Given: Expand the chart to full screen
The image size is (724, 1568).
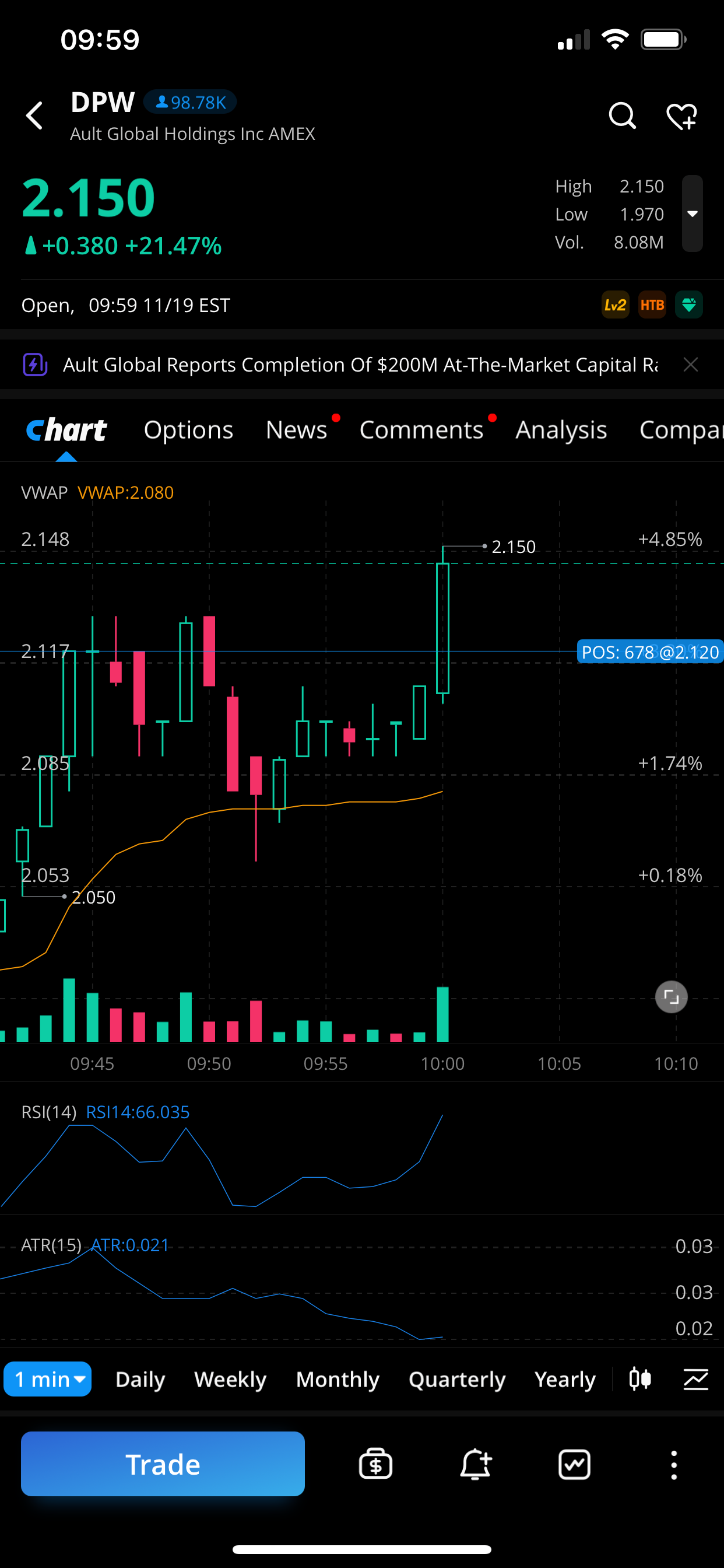Looking at the screenshot, I should 671,997.
